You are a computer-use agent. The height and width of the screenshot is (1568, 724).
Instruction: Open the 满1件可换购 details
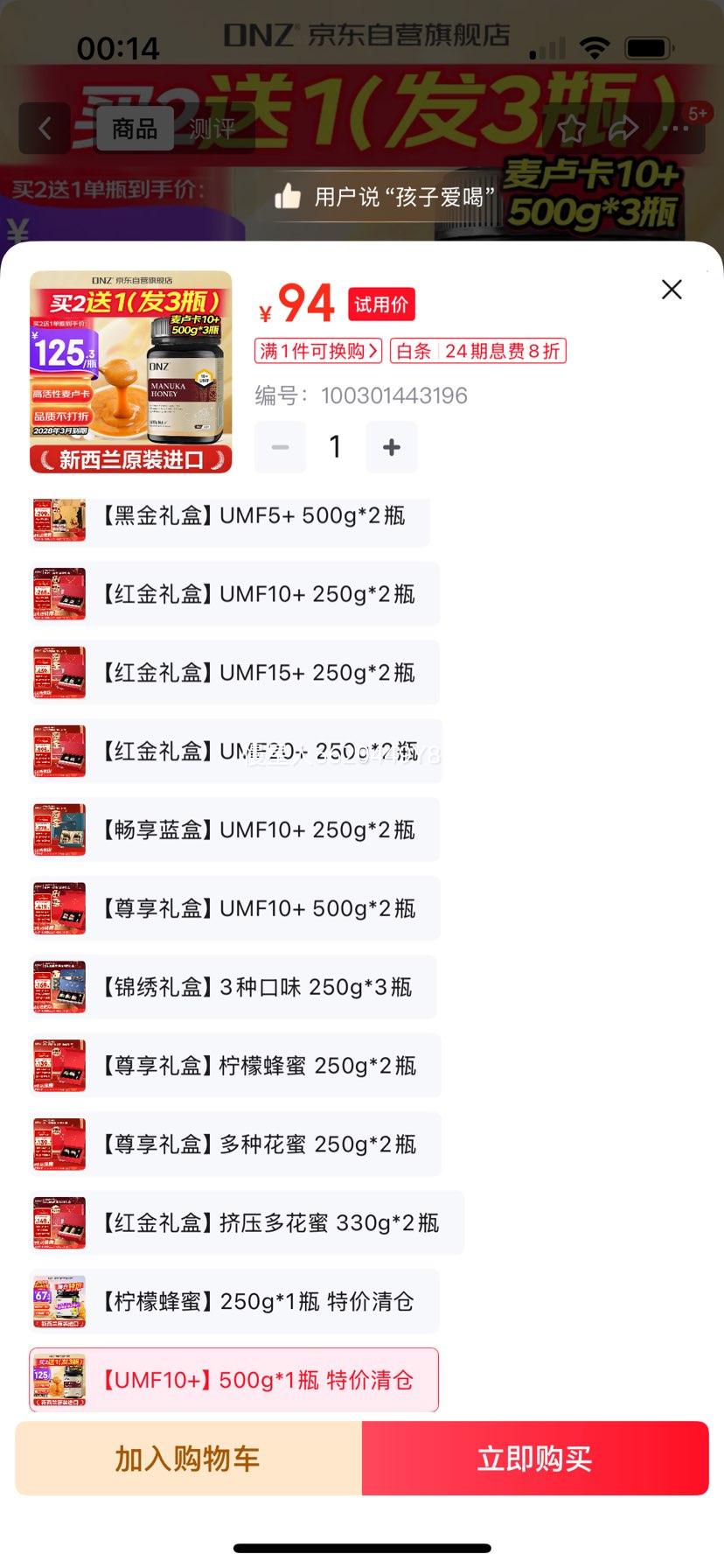pos(317,351)
